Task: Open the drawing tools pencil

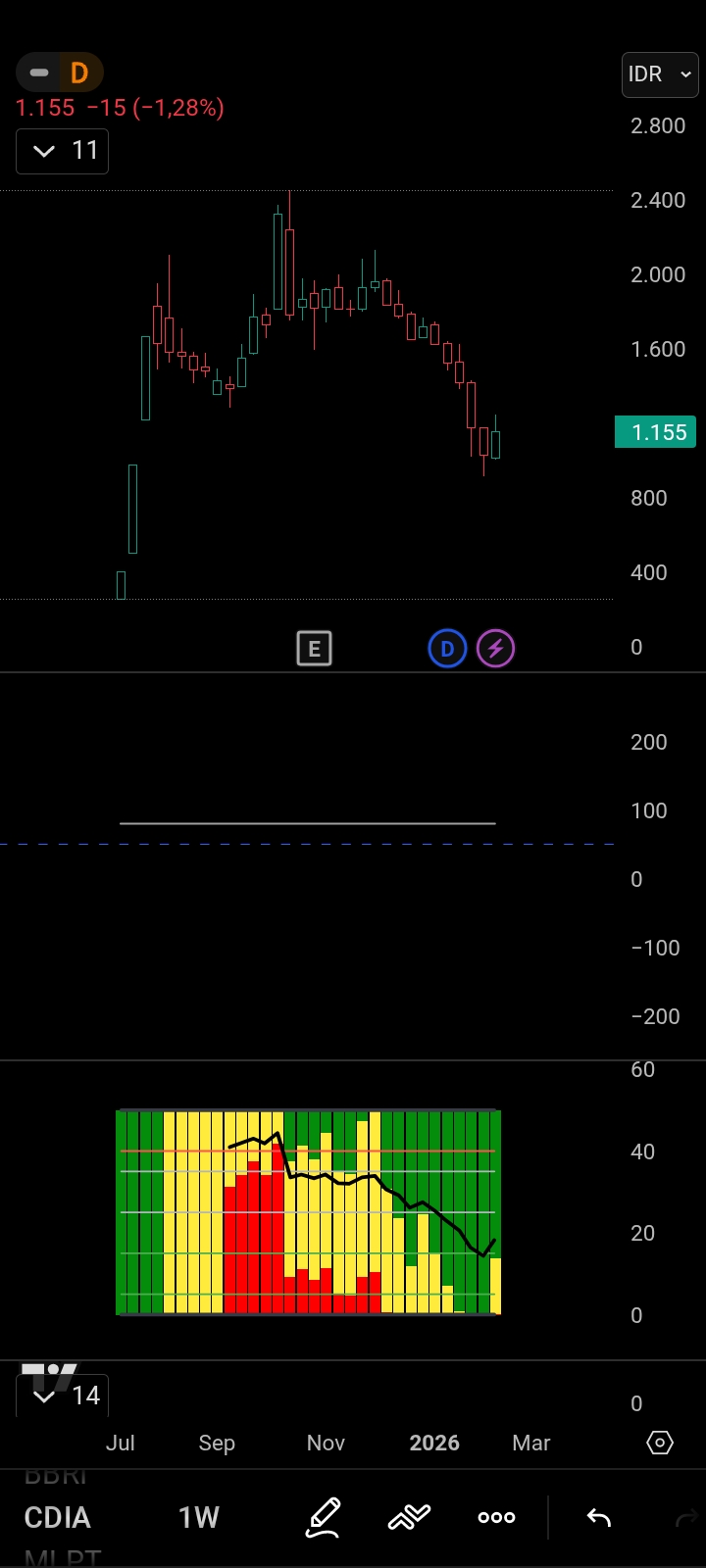Action: click(x=323, y=1517)
